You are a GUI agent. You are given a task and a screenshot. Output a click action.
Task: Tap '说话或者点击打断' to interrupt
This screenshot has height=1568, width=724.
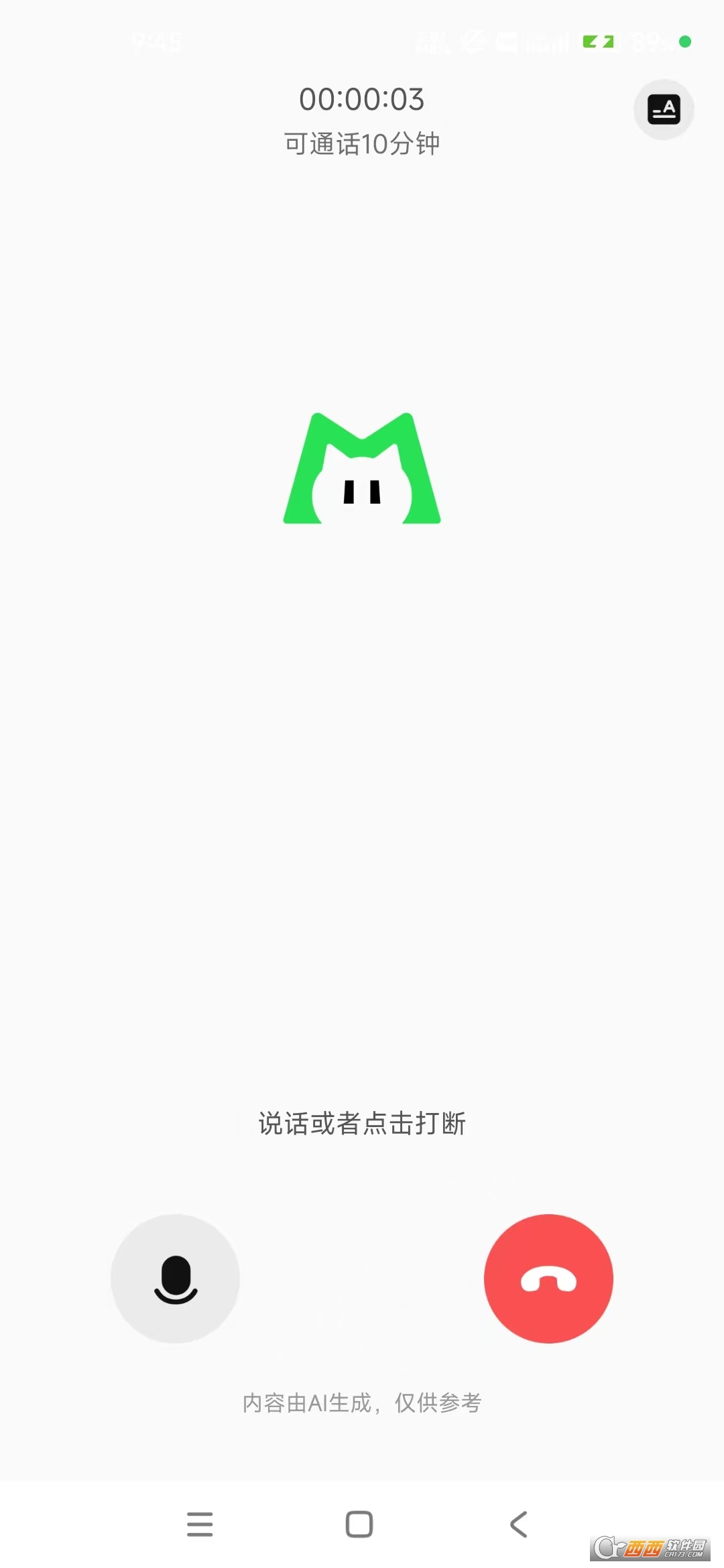coord(362,1122)
